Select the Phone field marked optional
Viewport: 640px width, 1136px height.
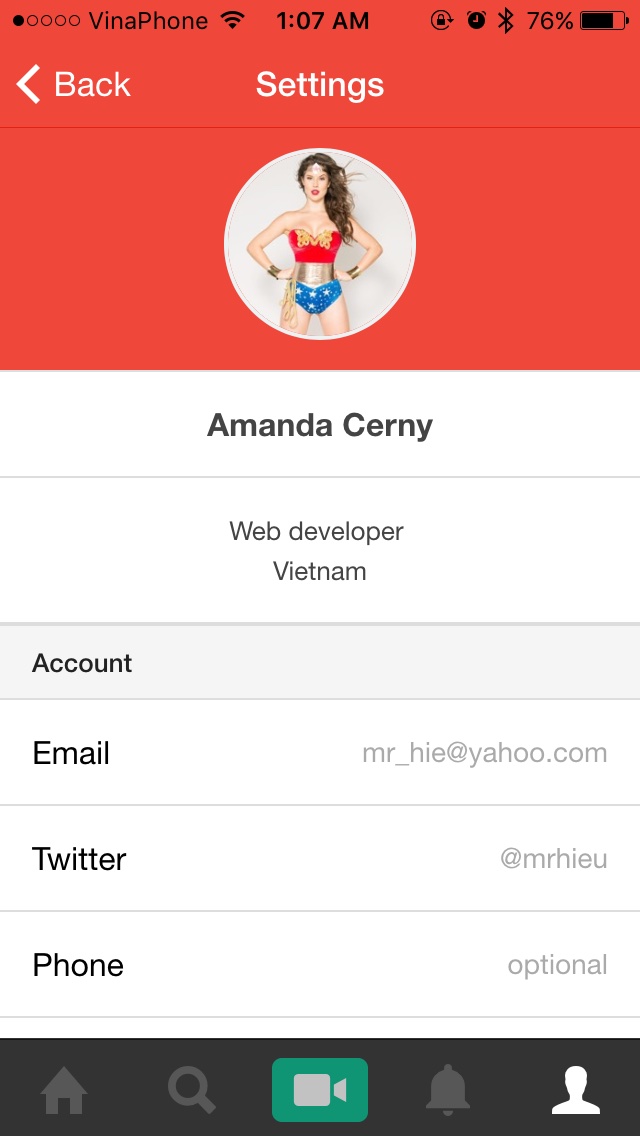click(320, 964)
